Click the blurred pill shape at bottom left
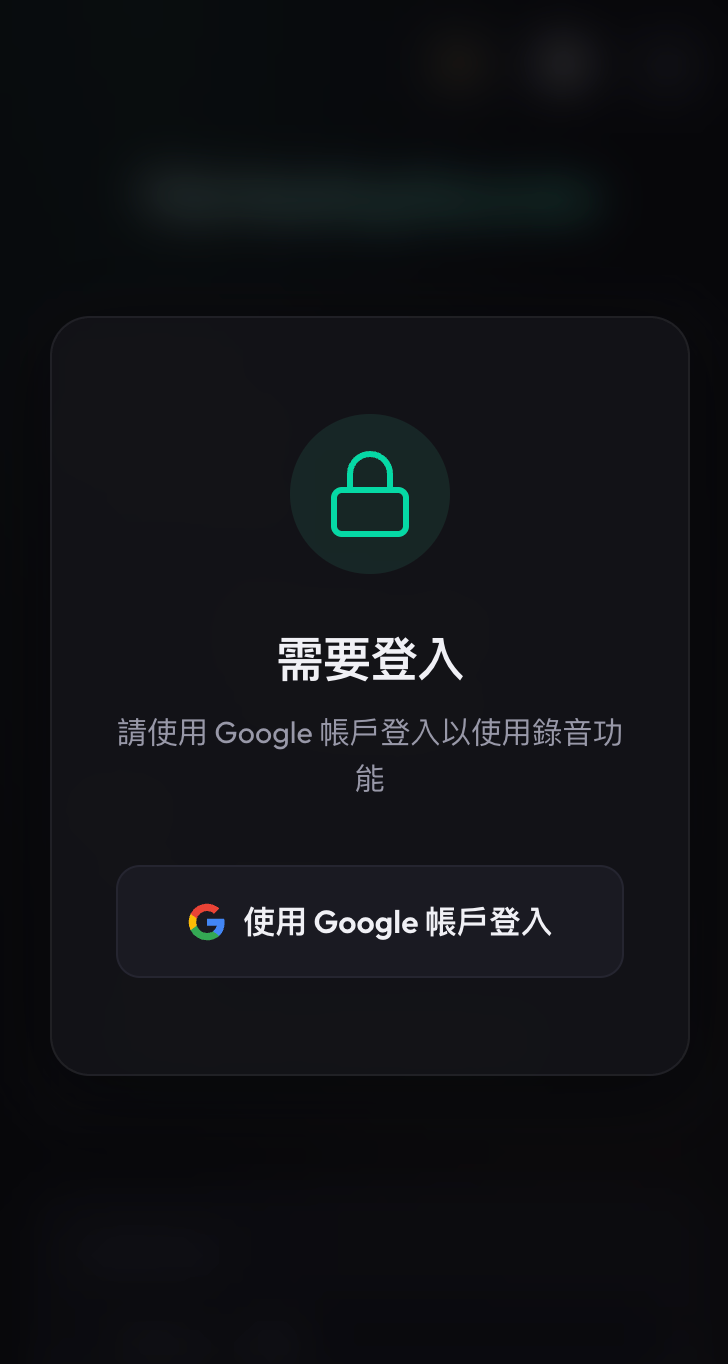Screen dimensions: 728x1364 coord(147,1252)
